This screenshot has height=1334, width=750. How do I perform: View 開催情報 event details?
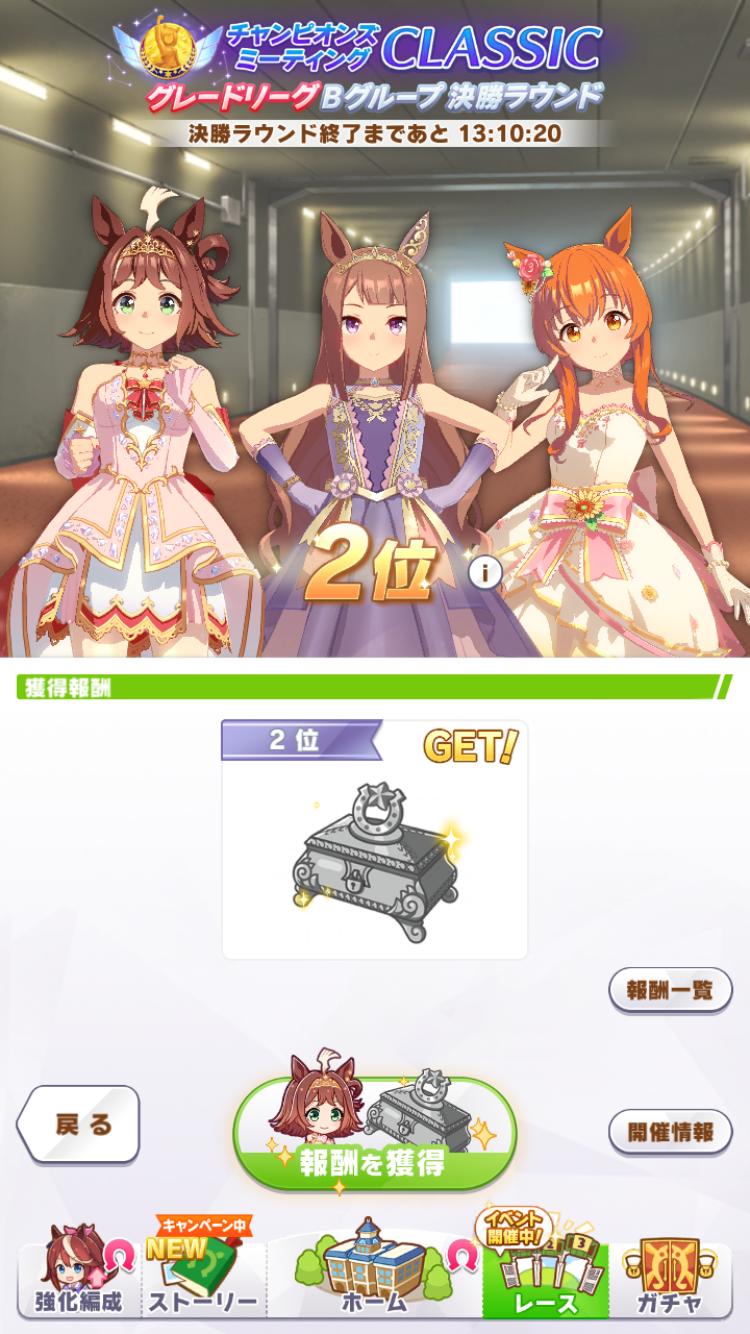click(x=670, y=1132)
